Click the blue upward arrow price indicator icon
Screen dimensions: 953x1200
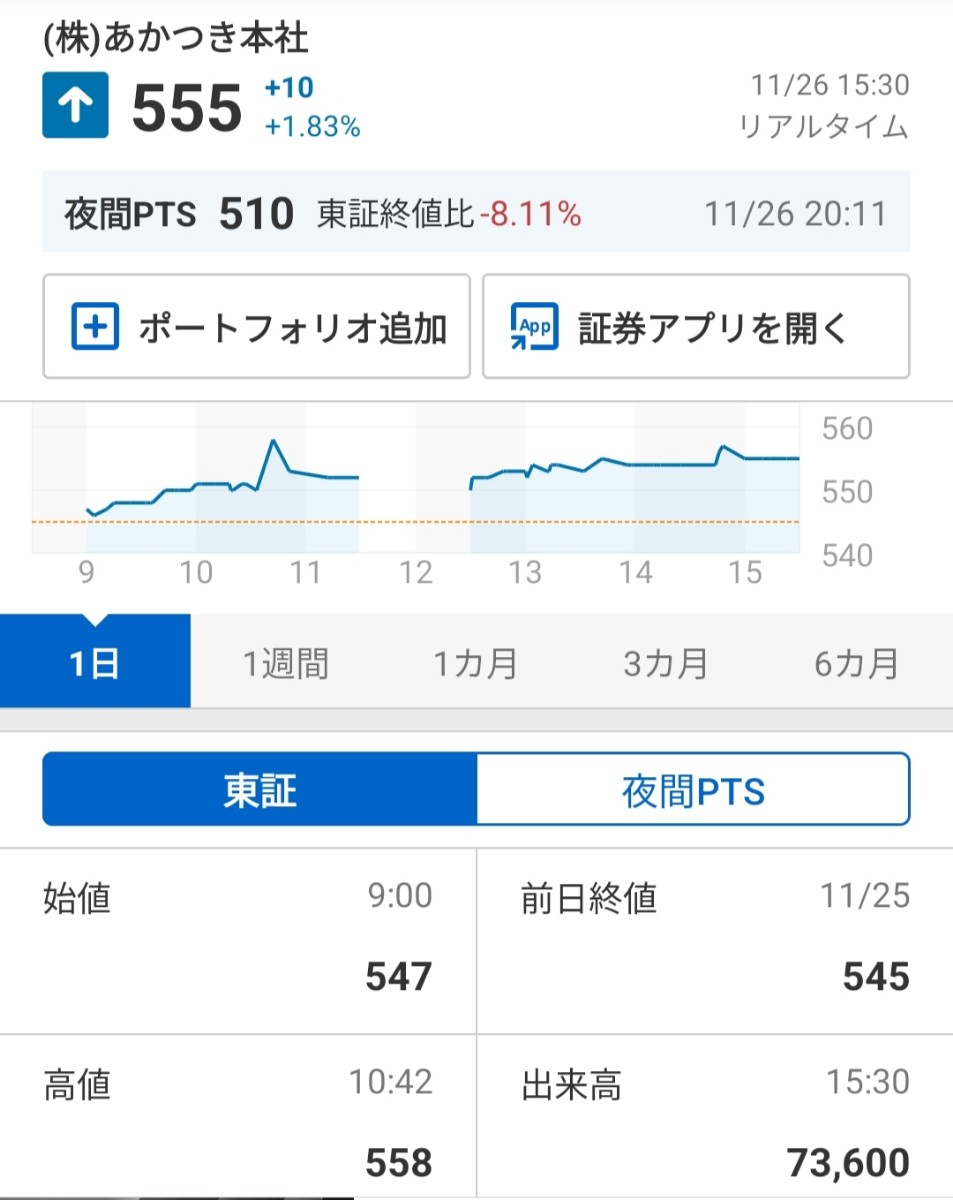(75, 103)
